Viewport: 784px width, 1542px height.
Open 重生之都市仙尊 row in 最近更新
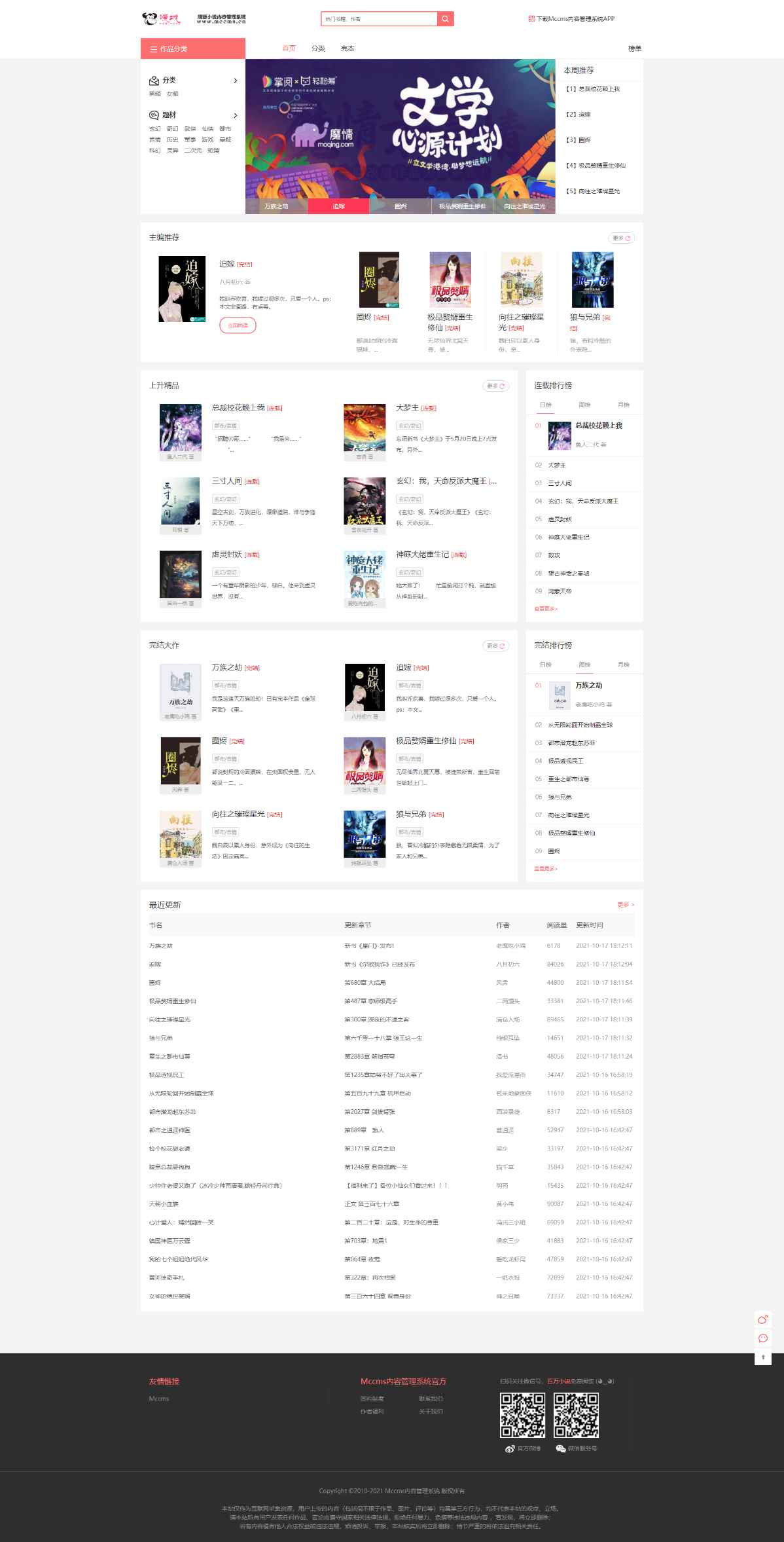(169, 1056)
